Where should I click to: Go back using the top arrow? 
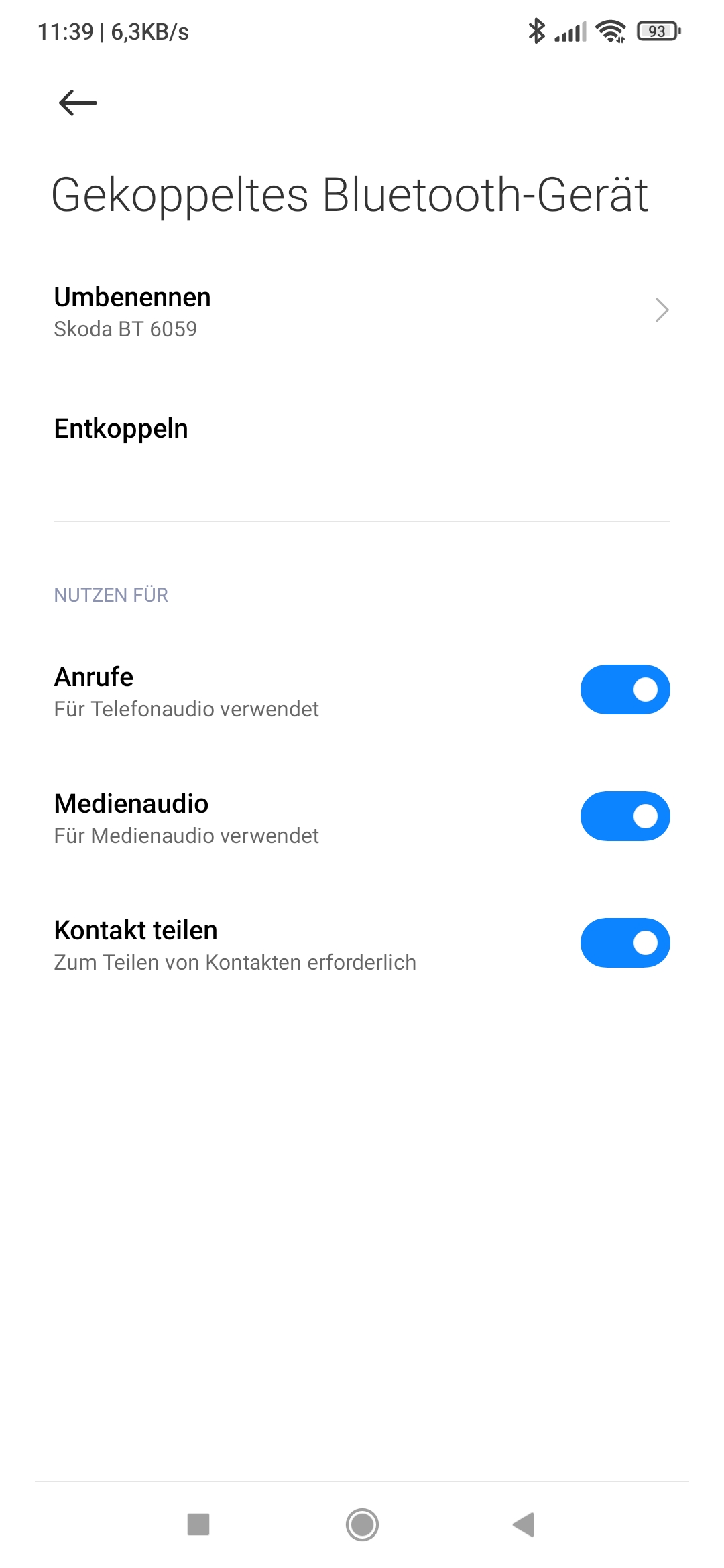pos(78,103)
